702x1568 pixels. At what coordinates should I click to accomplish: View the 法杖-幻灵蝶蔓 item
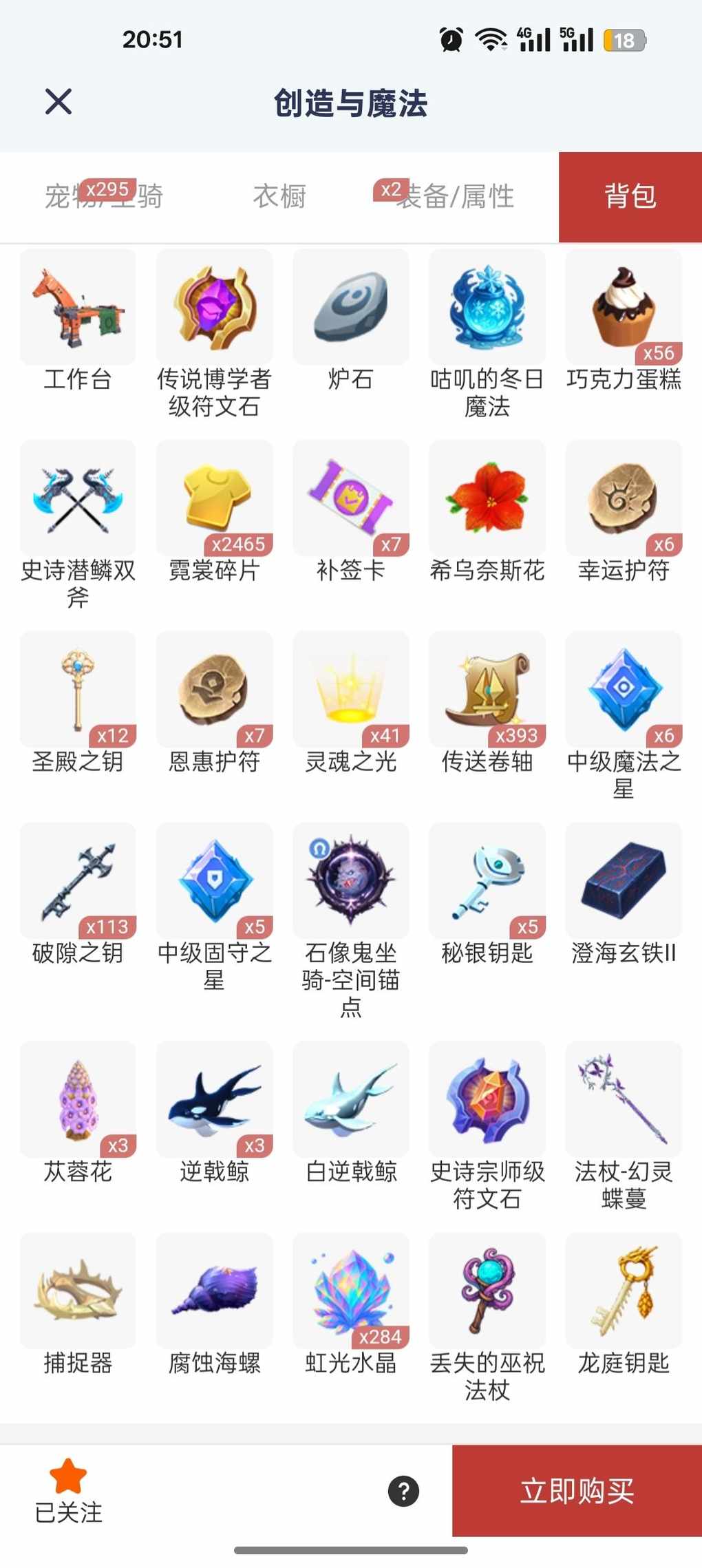[624, 1099]
